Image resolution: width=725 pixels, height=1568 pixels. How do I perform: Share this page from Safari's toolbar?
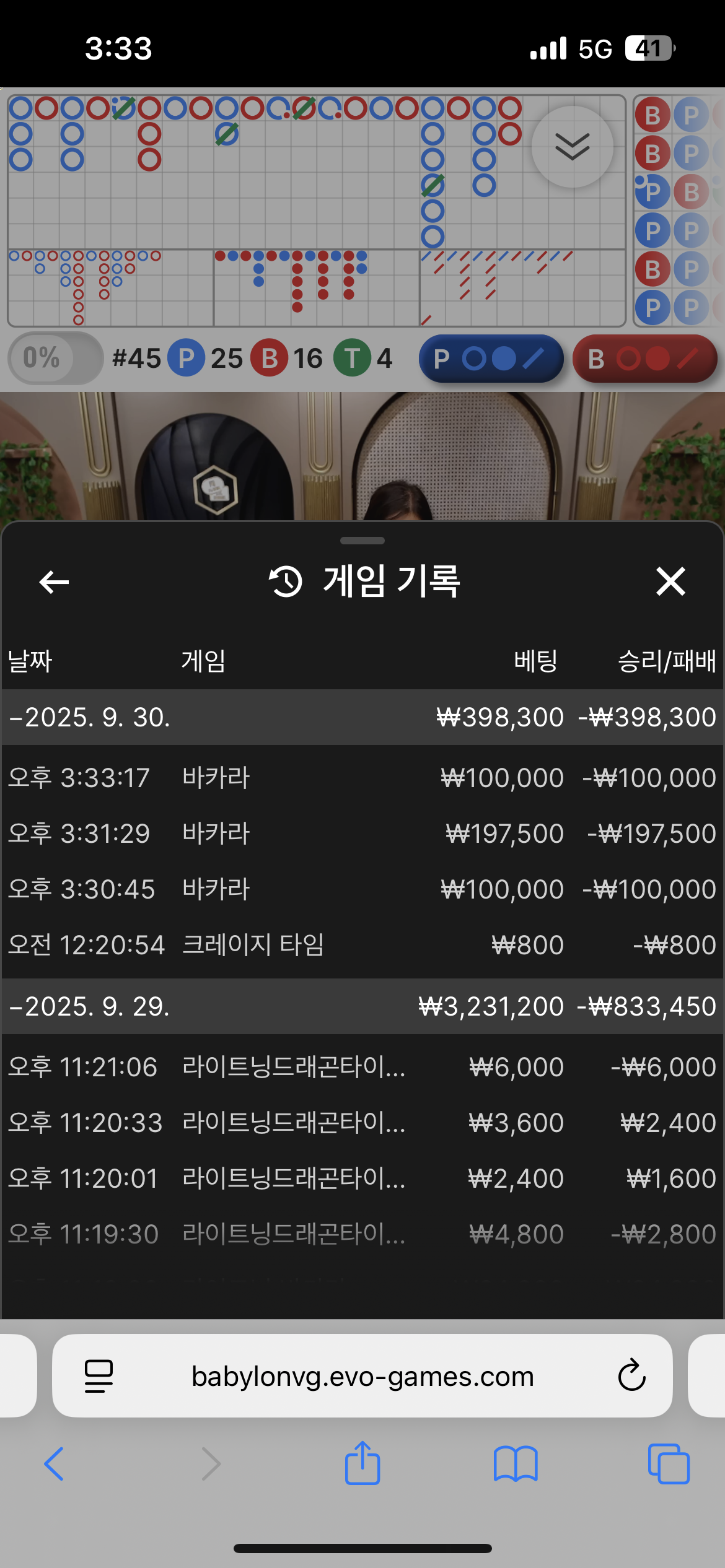pos(362,1463)
